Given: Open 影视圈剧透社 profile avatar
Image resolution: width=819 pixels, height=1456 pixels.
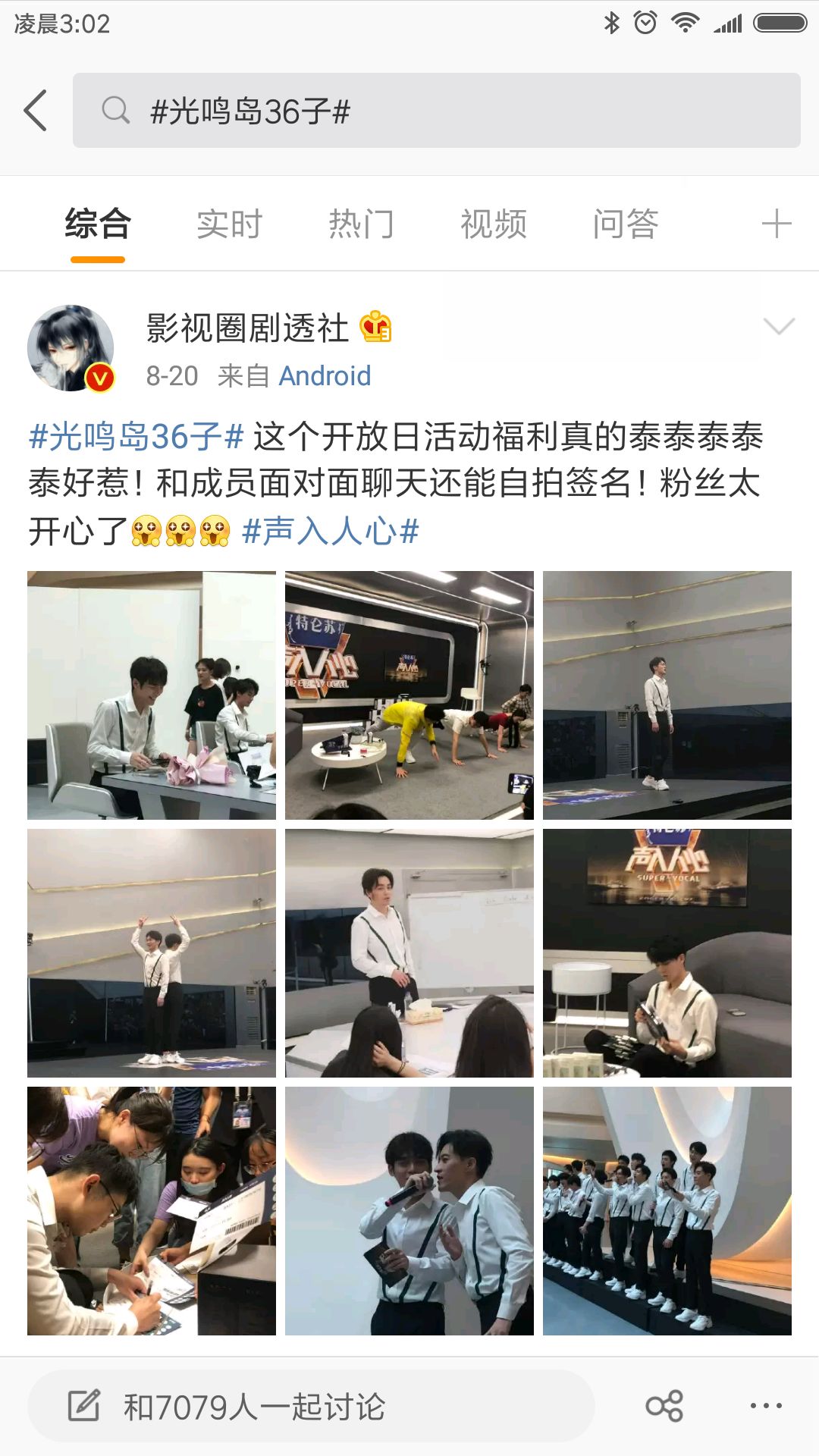Looking at the screenshot, I should [x=71, y=348].
